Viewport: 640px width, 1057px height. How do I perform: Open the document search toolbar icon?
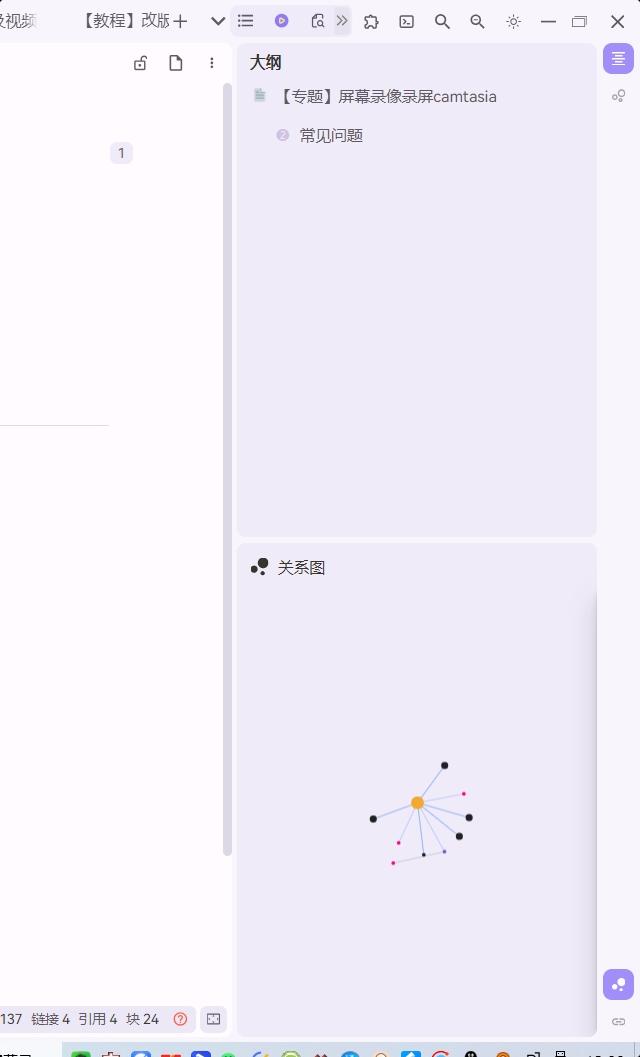click(x=317, y=21)
